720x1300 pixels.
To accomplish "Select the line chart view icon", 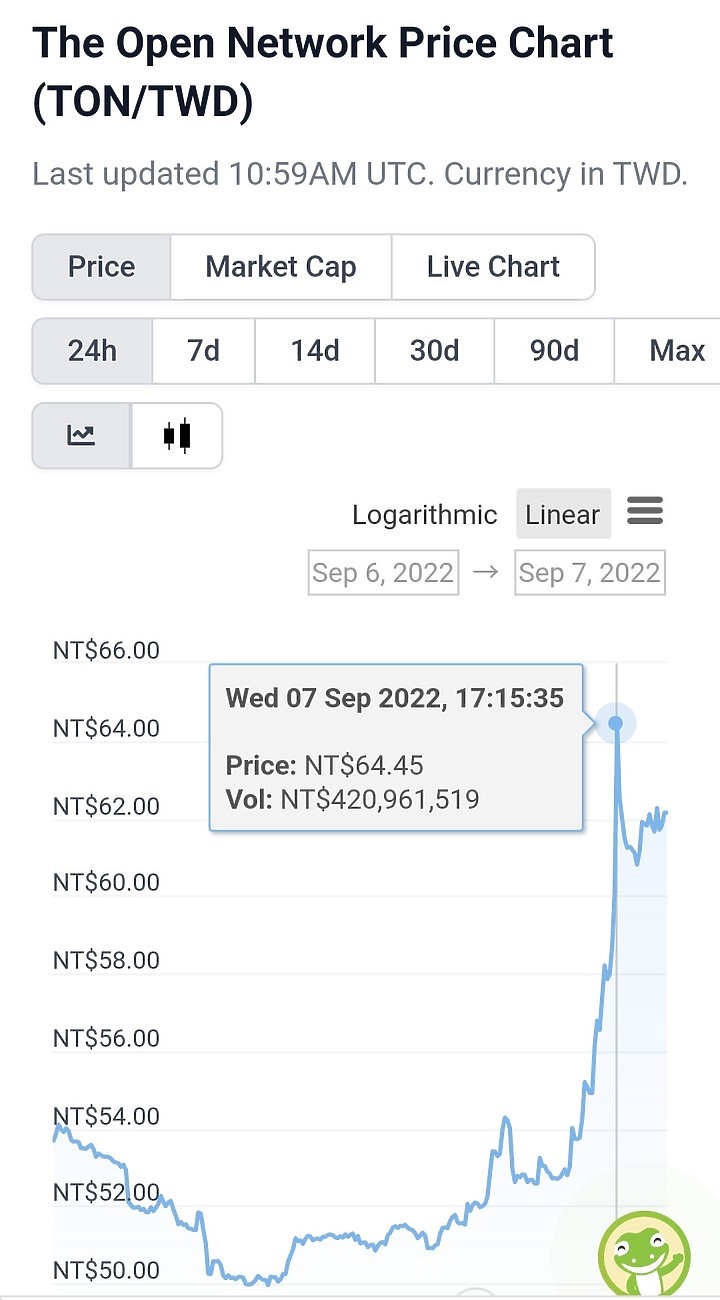I will [82, 436].
